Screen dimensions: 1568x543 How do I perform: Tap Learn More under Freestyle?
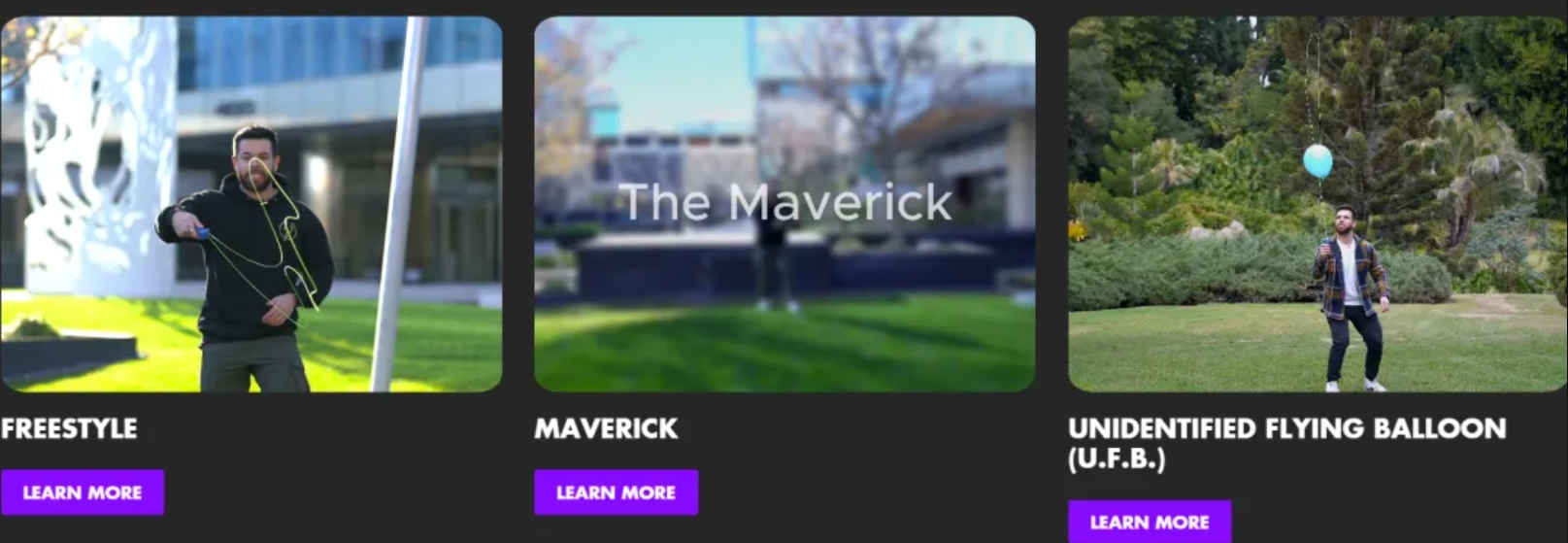click(83, 492)
